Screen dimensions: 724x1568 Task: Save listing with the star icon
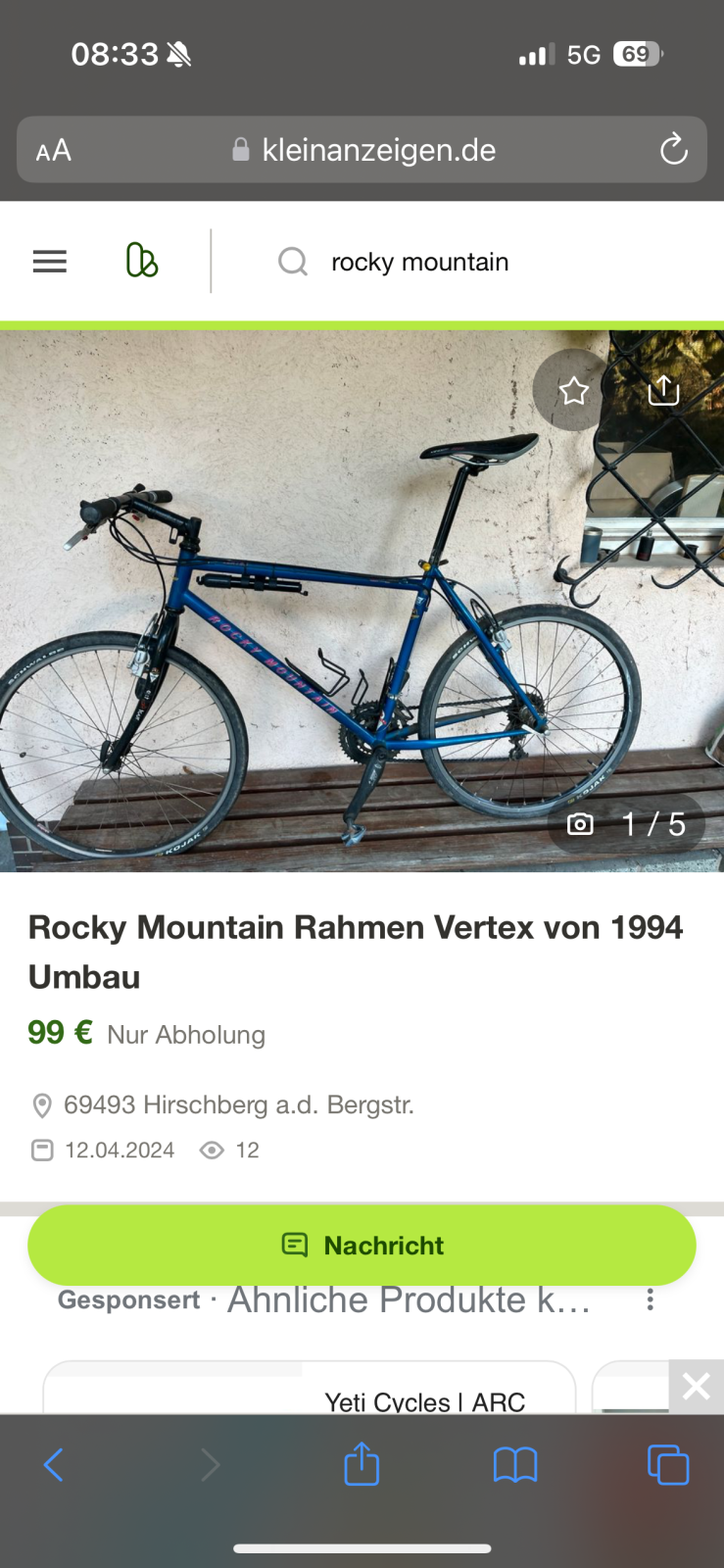click(574, 391)
